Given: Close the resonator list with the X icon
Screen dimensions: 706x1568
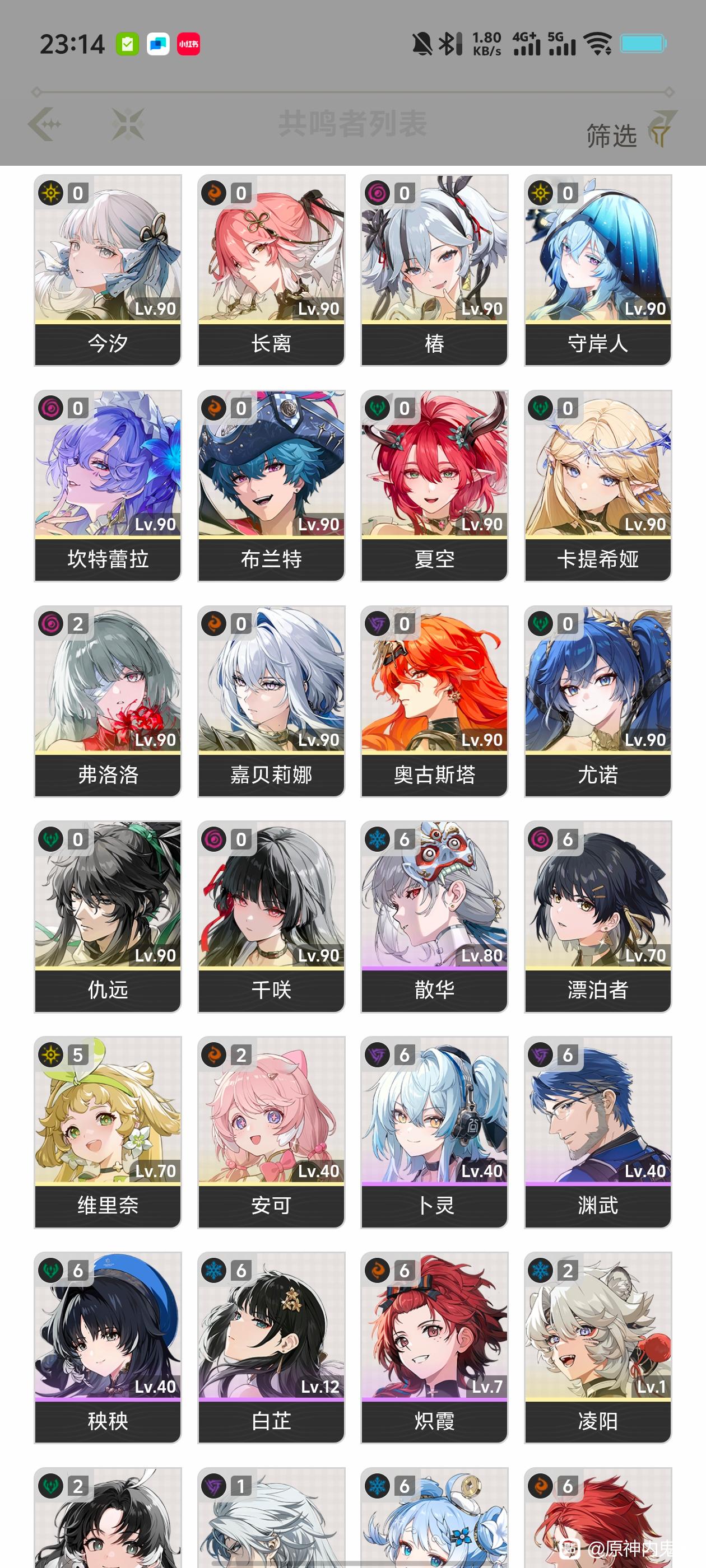Looking at the screenshot, I should click(x=128, y=124).
